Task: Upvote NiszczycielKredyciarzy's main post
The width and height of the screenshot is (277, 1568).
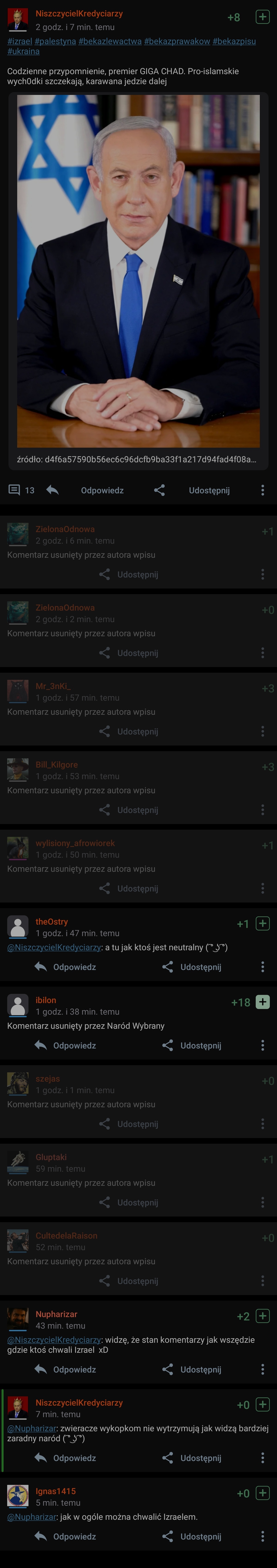Action: (262, 17)
